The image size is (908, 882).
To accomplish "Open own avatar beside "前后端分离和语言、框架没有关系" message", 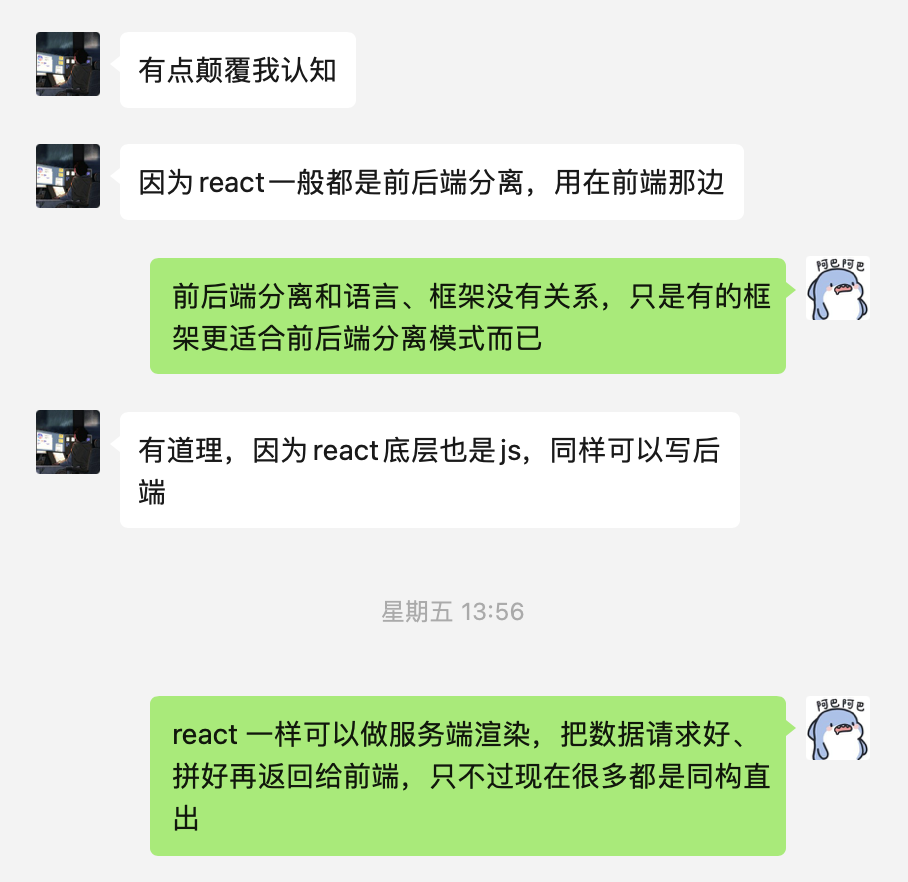I will [838, 288].
